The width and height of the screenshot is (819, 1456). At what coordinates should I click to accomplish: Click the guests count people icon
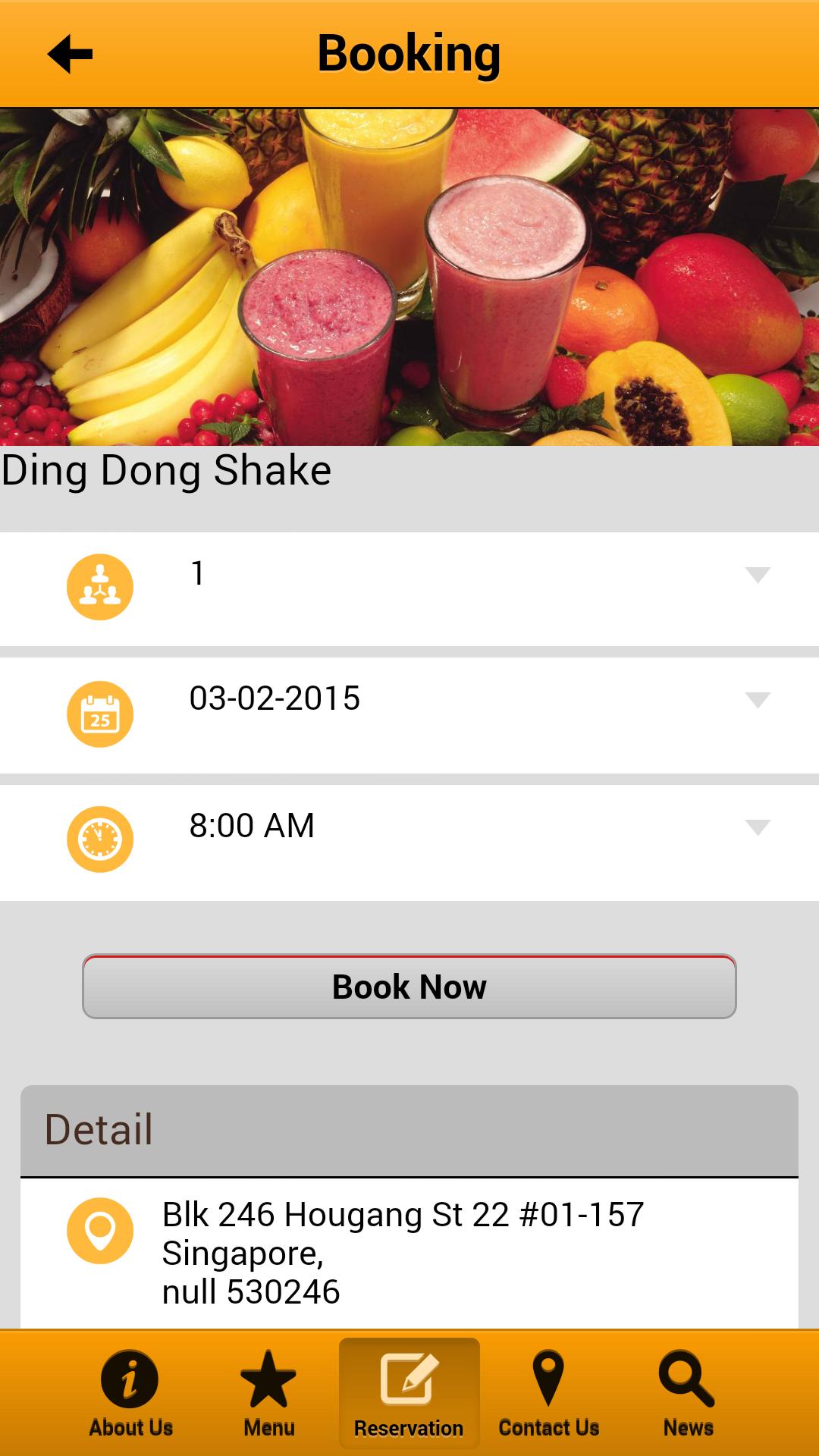pos(99,587)
